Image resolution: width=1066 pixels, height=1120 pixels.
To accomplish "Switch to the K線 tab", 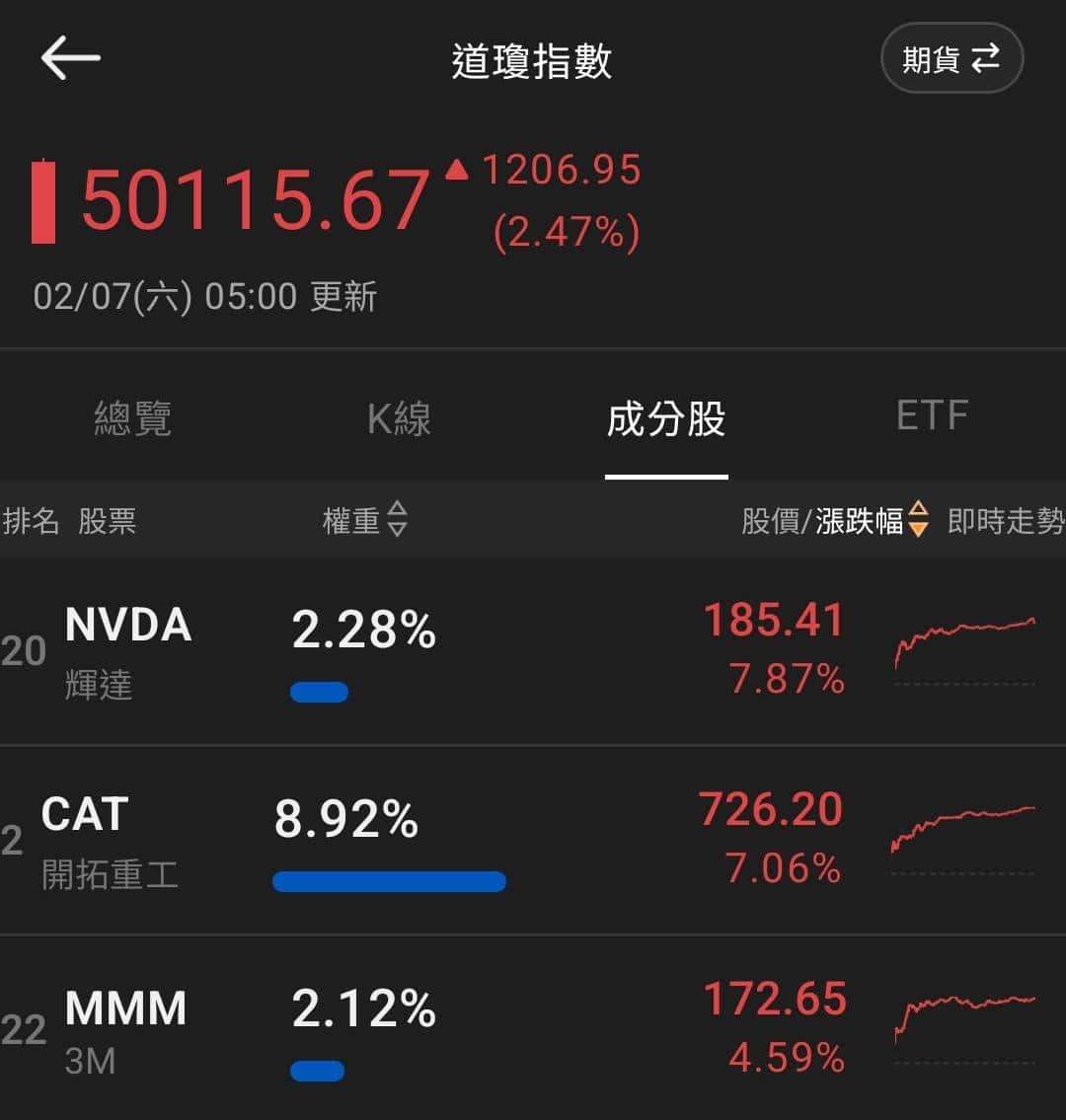I will click(x=399, y=418).
